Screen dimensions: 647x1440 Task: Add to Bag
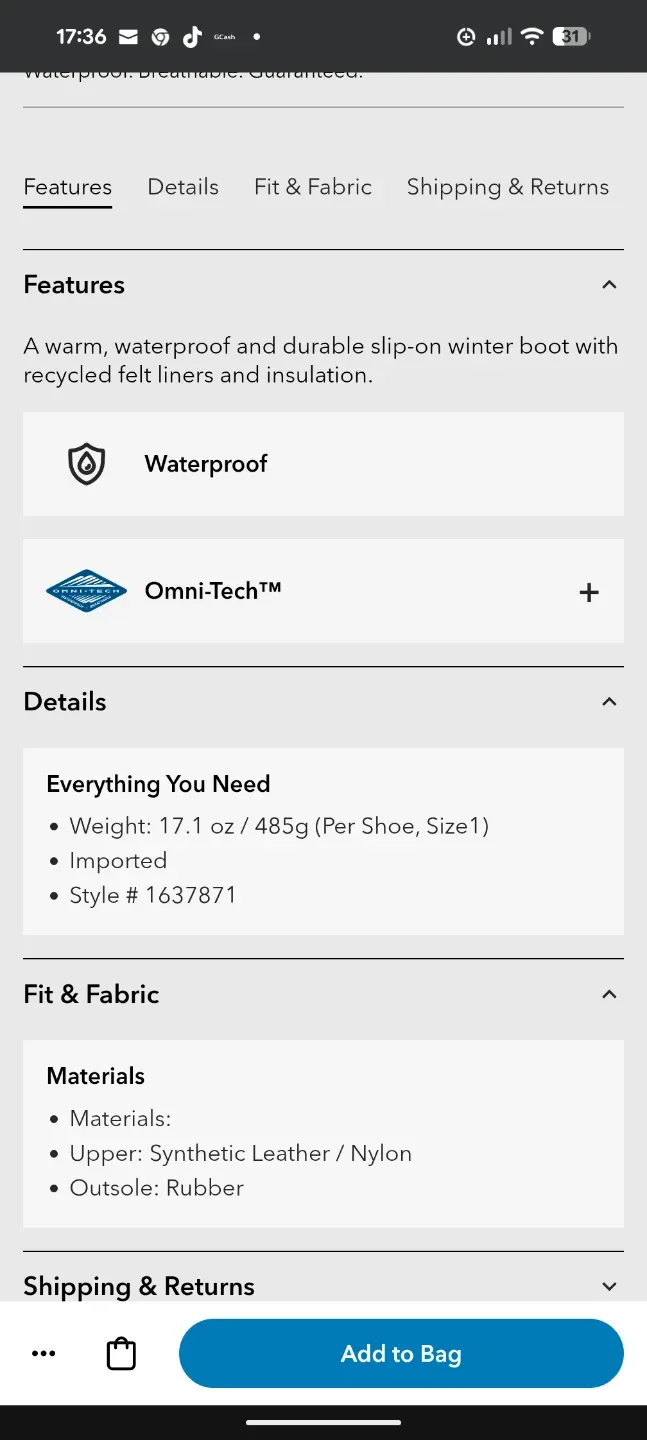click(401, 1354)
